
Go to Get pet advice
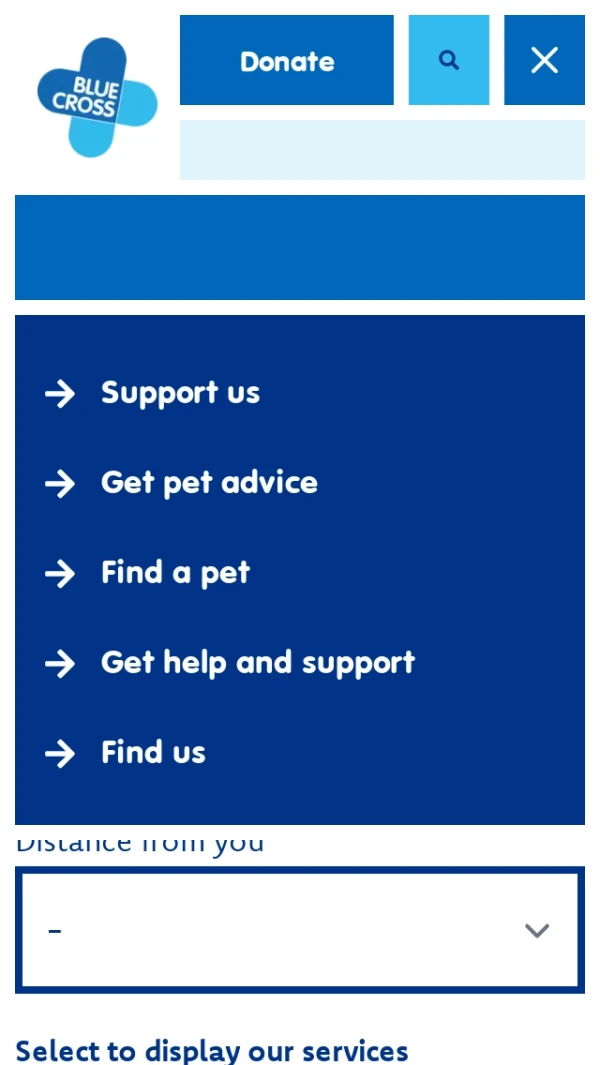point(209,483)
